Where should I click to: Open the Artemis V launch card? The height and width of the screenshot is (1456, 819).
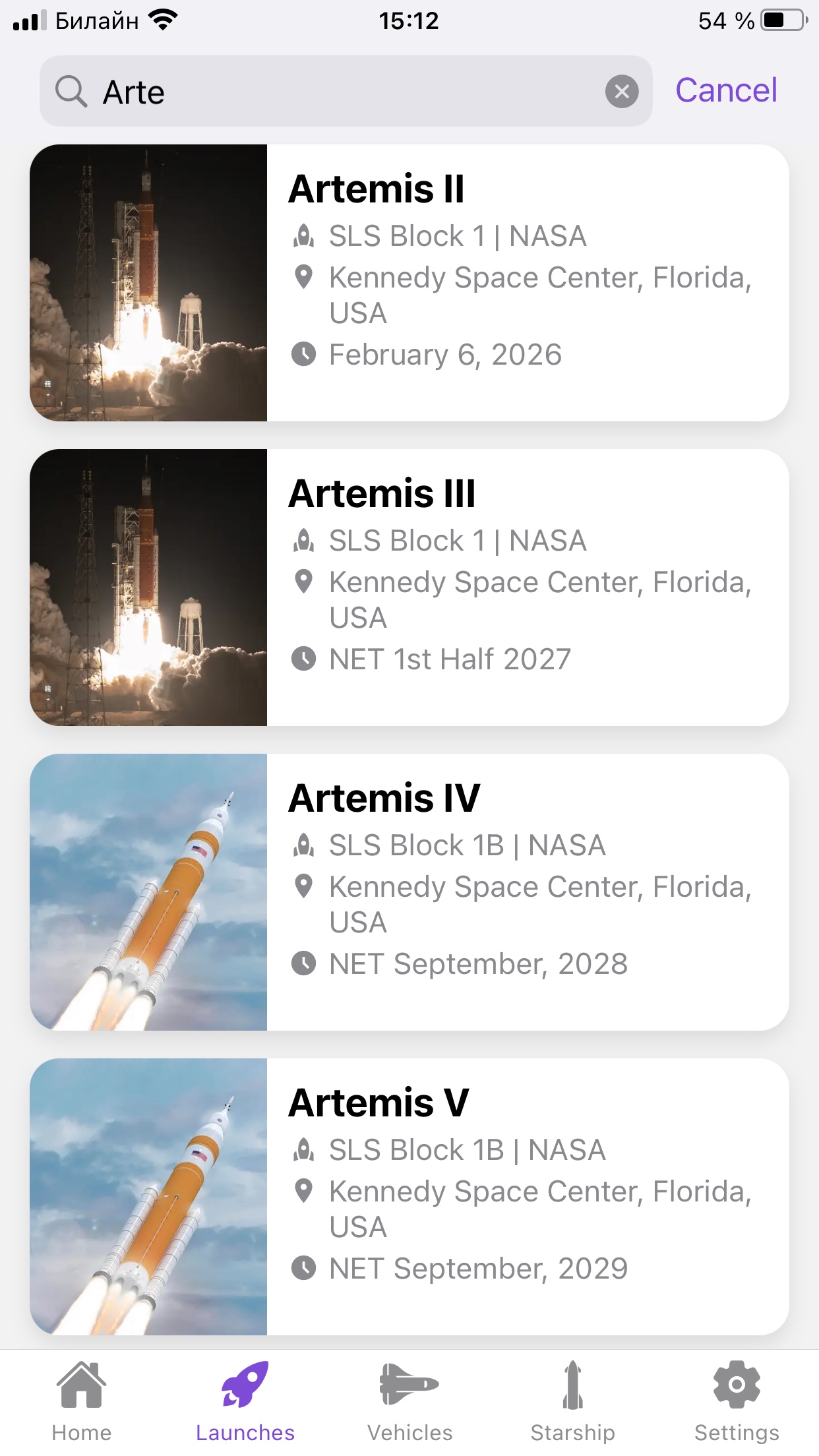pos(409,1197)
